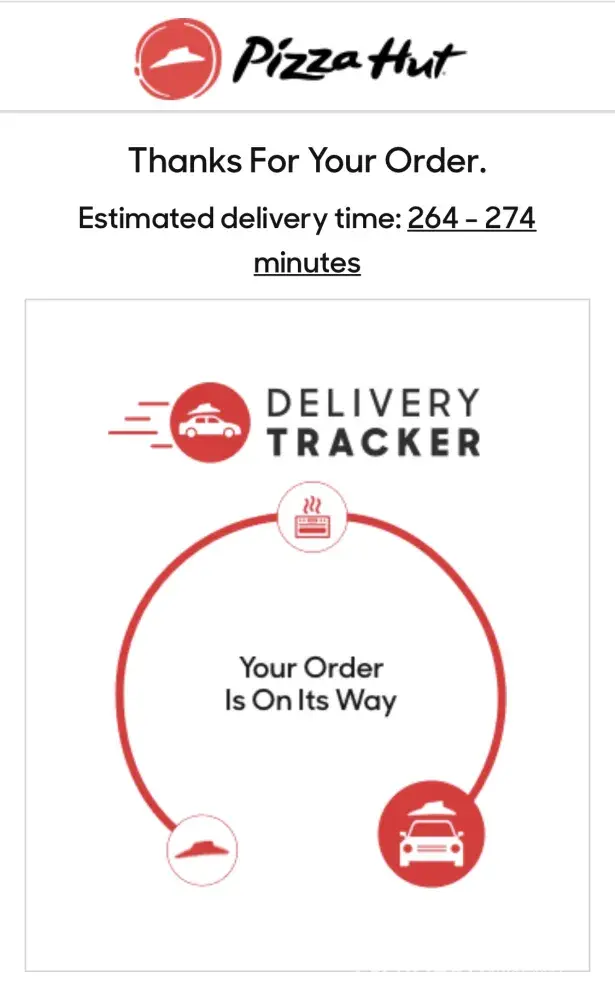Viewport: 615px width, 1000px height.
Task: Tap the underlined 264 - 274 minutes estimate
Action: [x=471, y=218]
